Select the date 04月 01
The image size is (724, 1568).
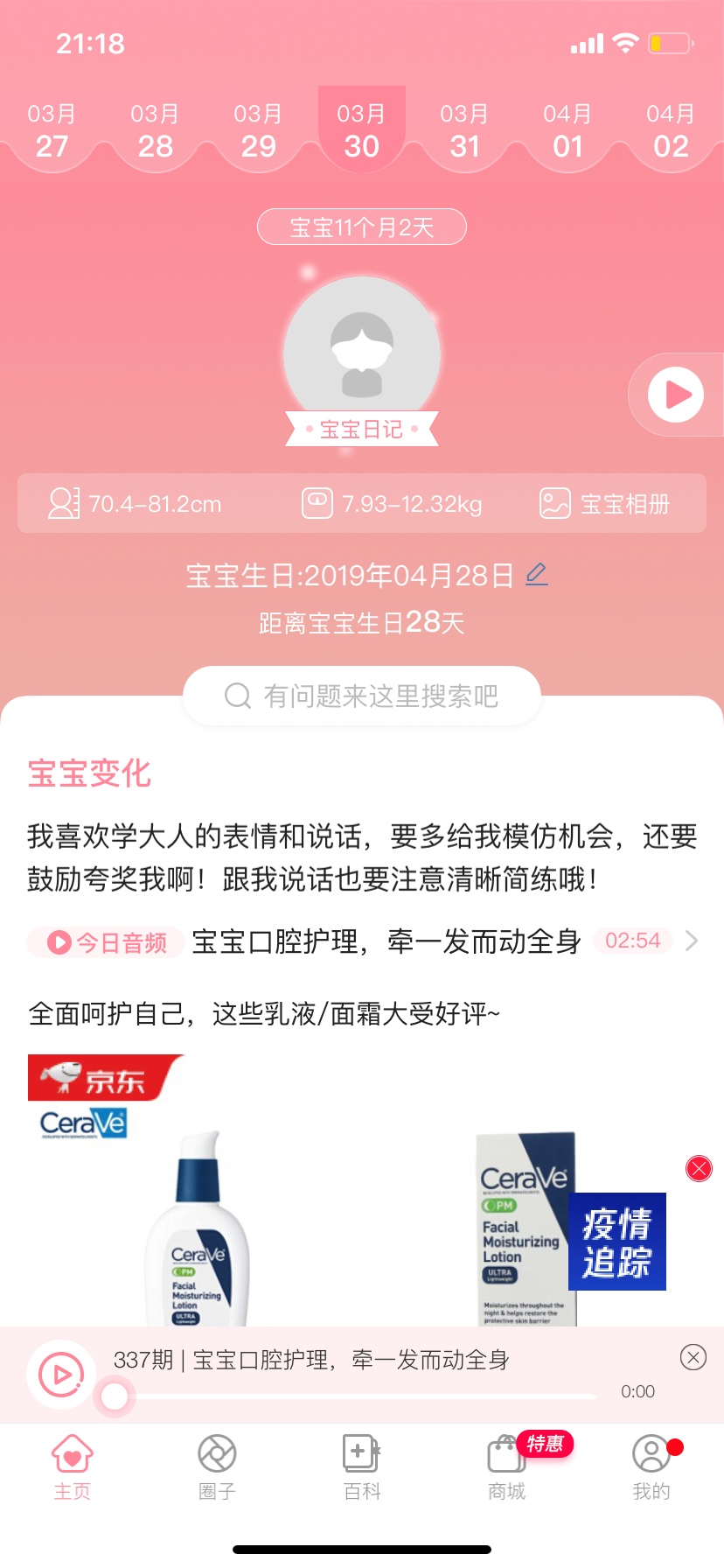[x=567, y=131]
